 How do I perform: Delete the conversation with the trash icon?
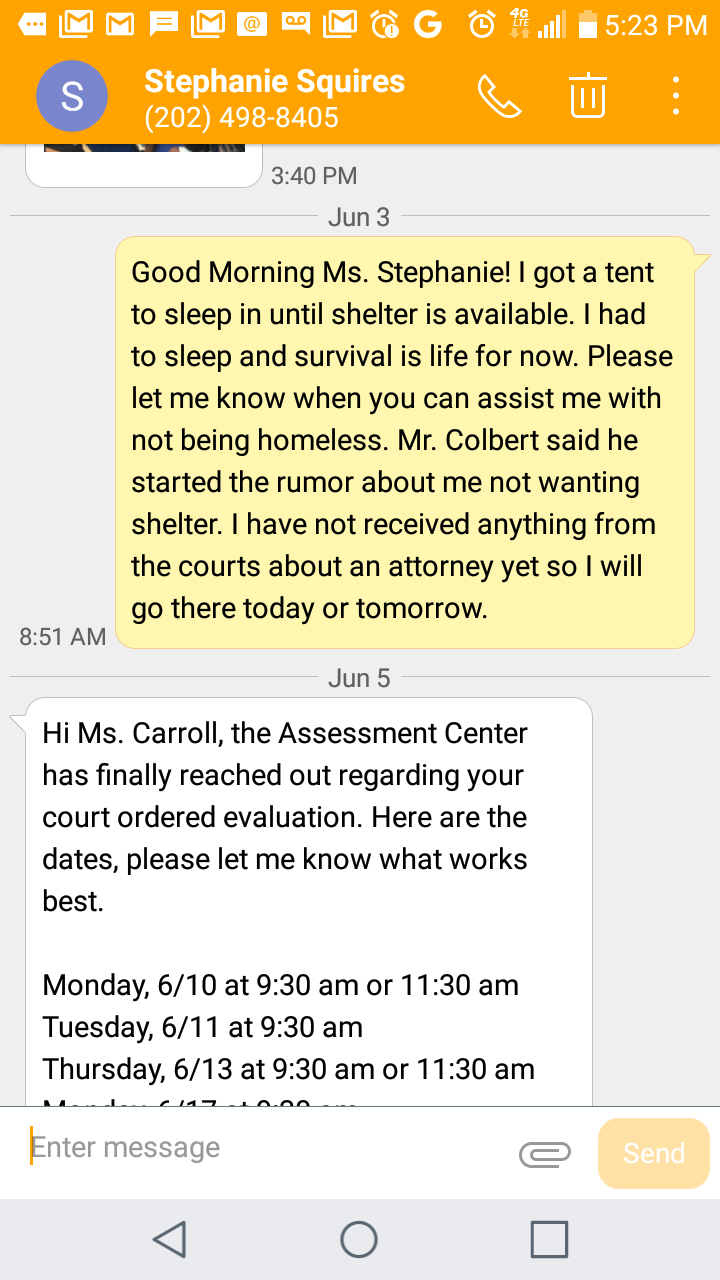[588, 96]
